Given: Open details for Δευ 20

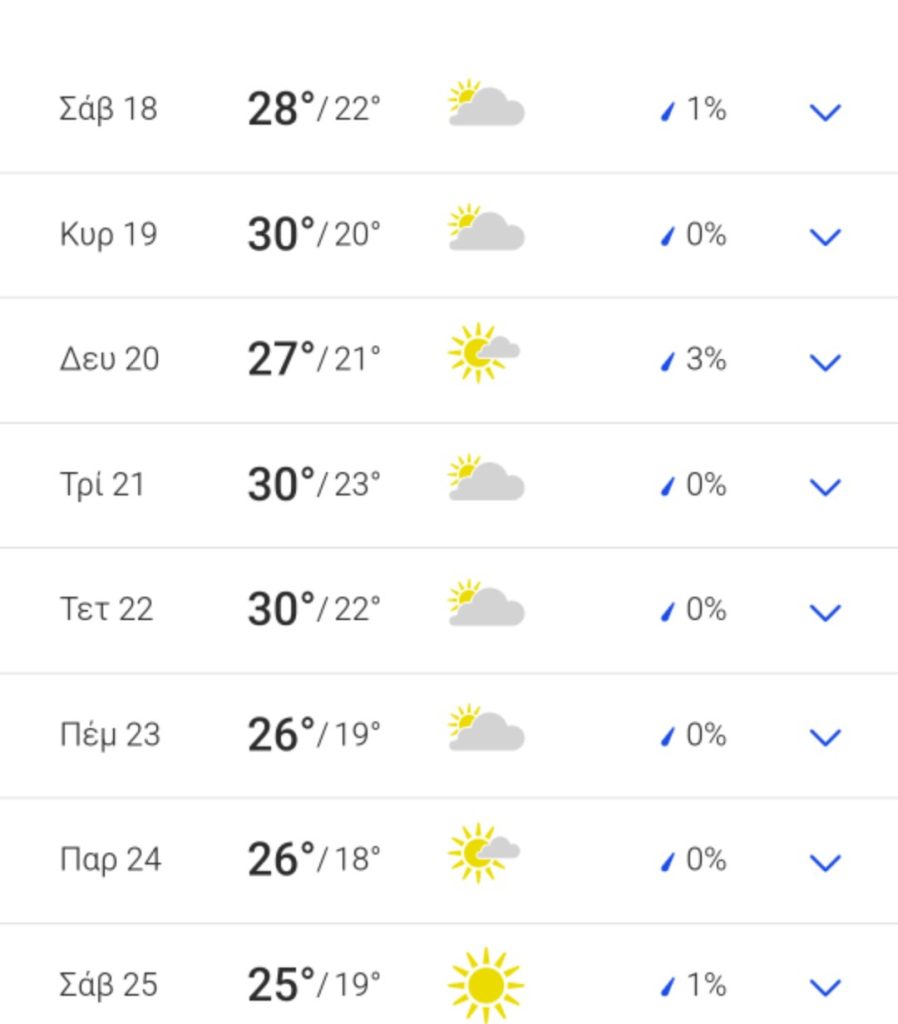Looking at the screenshot, I should point(824,361).
